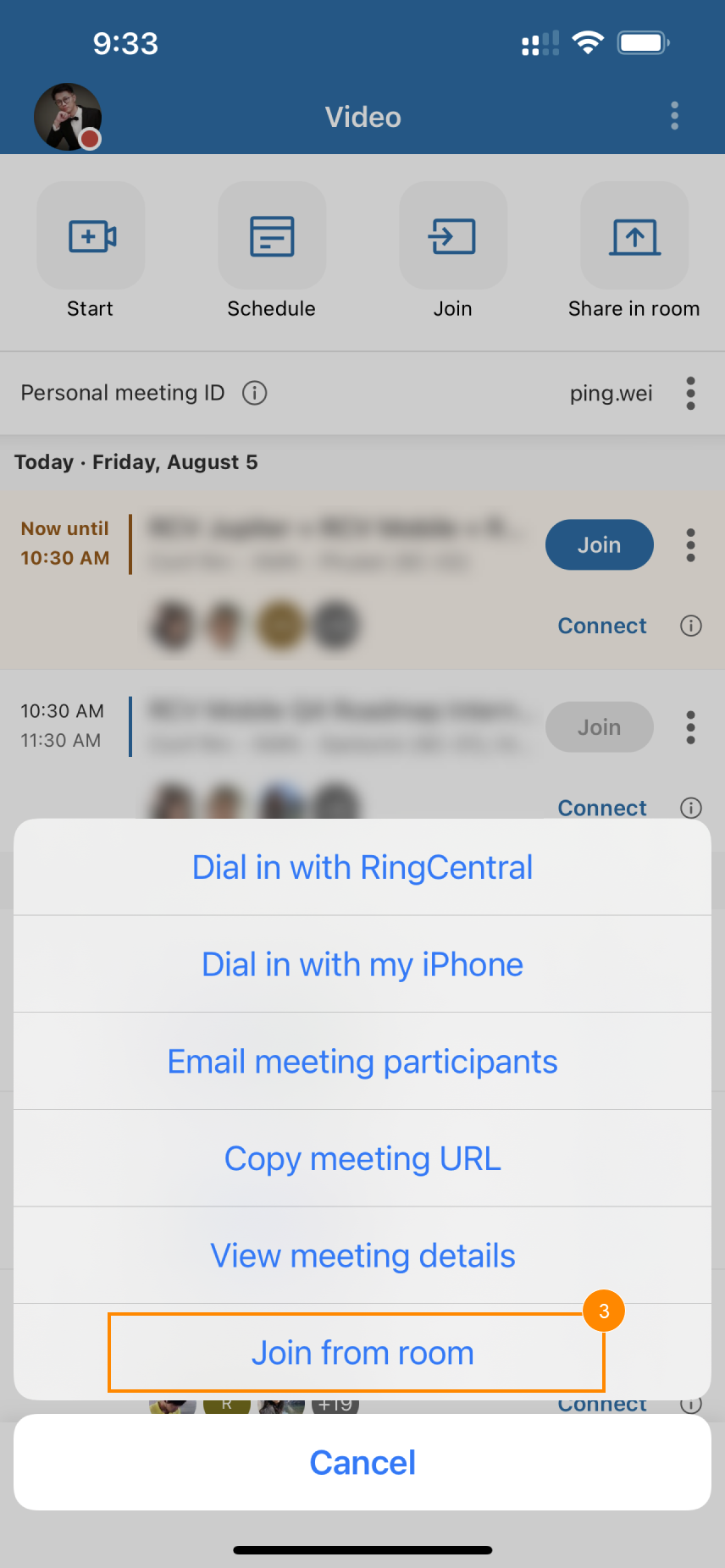Choose Dial in with my iPhone

pos(362,963)
